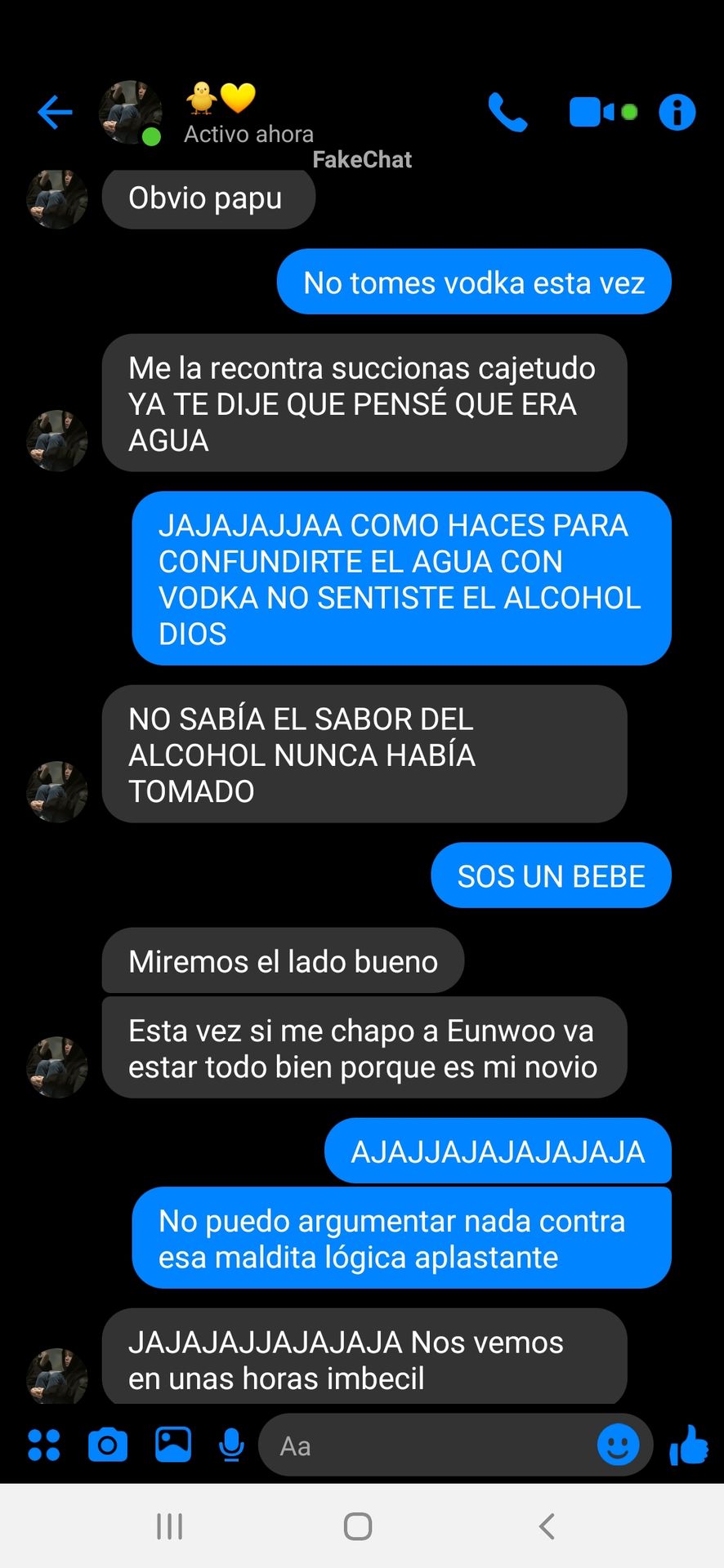Open the camera to take a photo

[x=108, y=1445]
